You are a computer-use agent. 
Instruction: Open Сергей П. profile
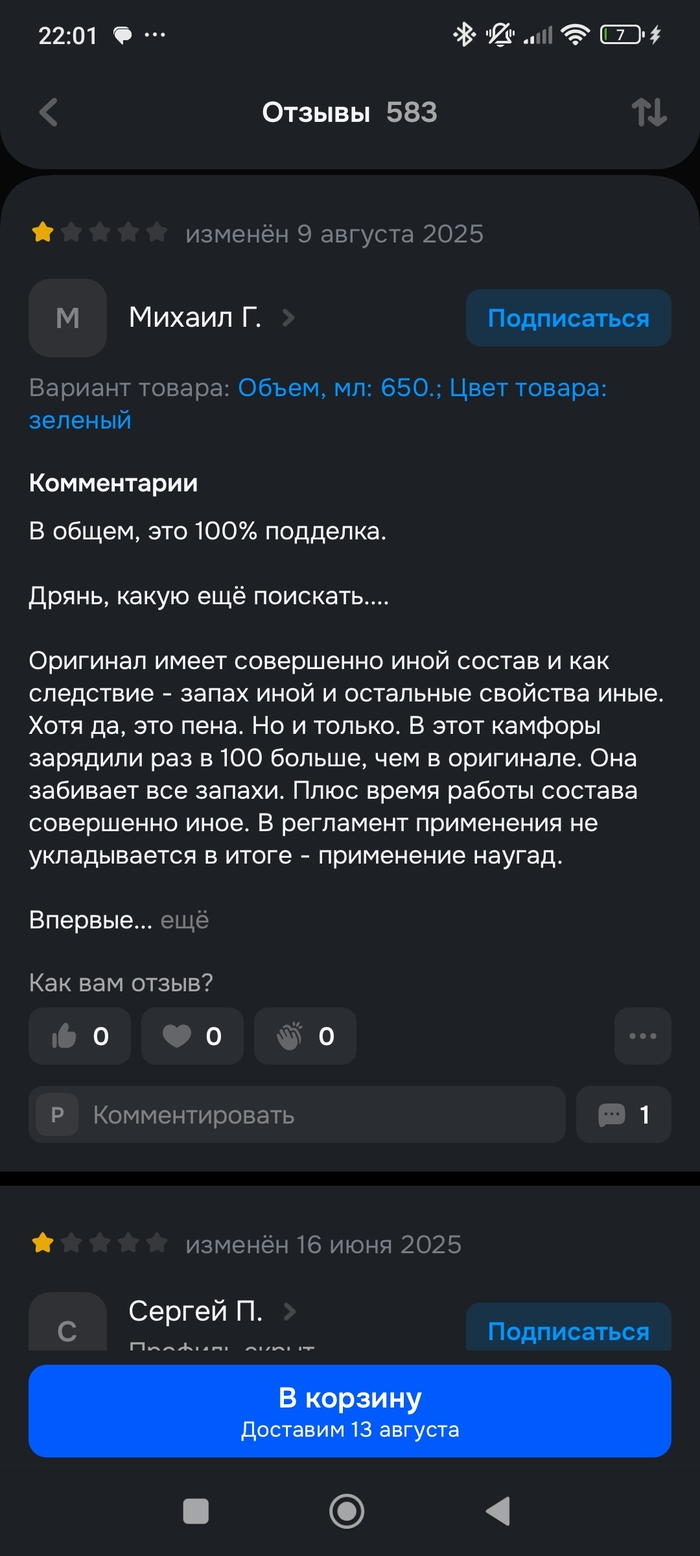(196, 1311)
